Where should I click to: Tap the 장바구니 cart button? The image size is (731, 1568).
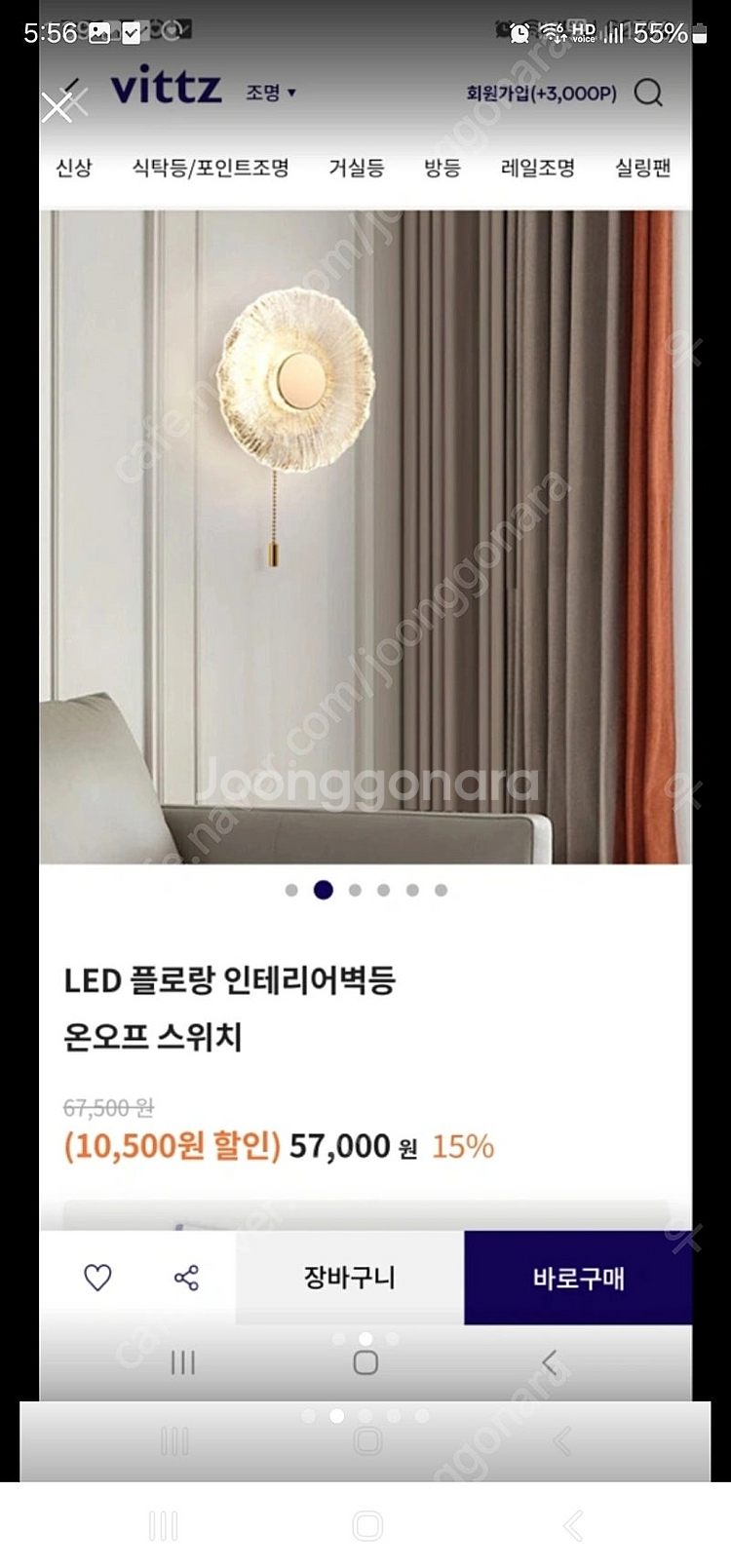pyautogui.click(x=348, y=1278)
